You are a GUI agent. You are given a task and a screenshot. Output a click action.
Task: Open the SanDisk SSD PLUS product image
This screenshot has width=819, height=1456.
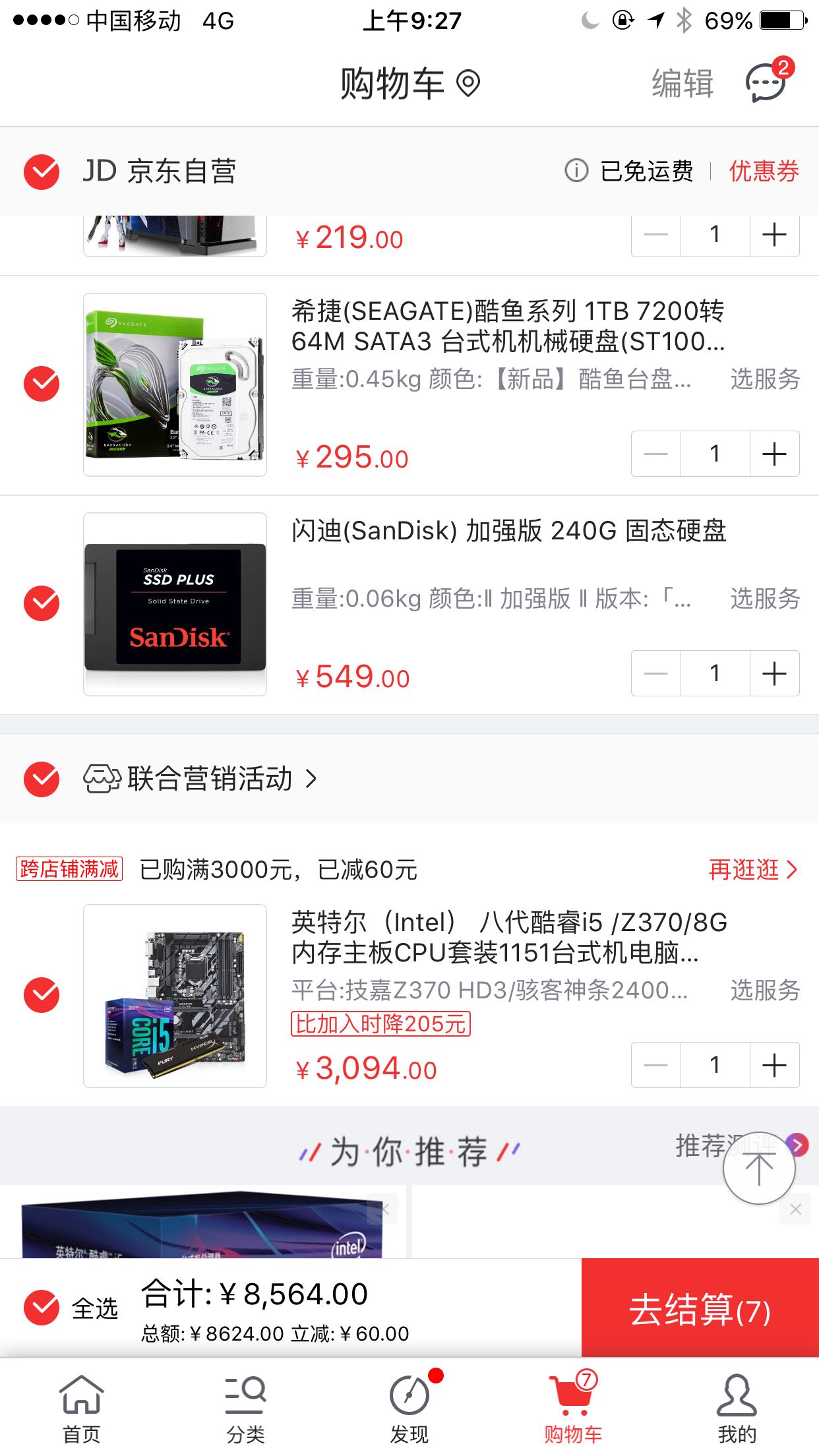pos(175,604)
